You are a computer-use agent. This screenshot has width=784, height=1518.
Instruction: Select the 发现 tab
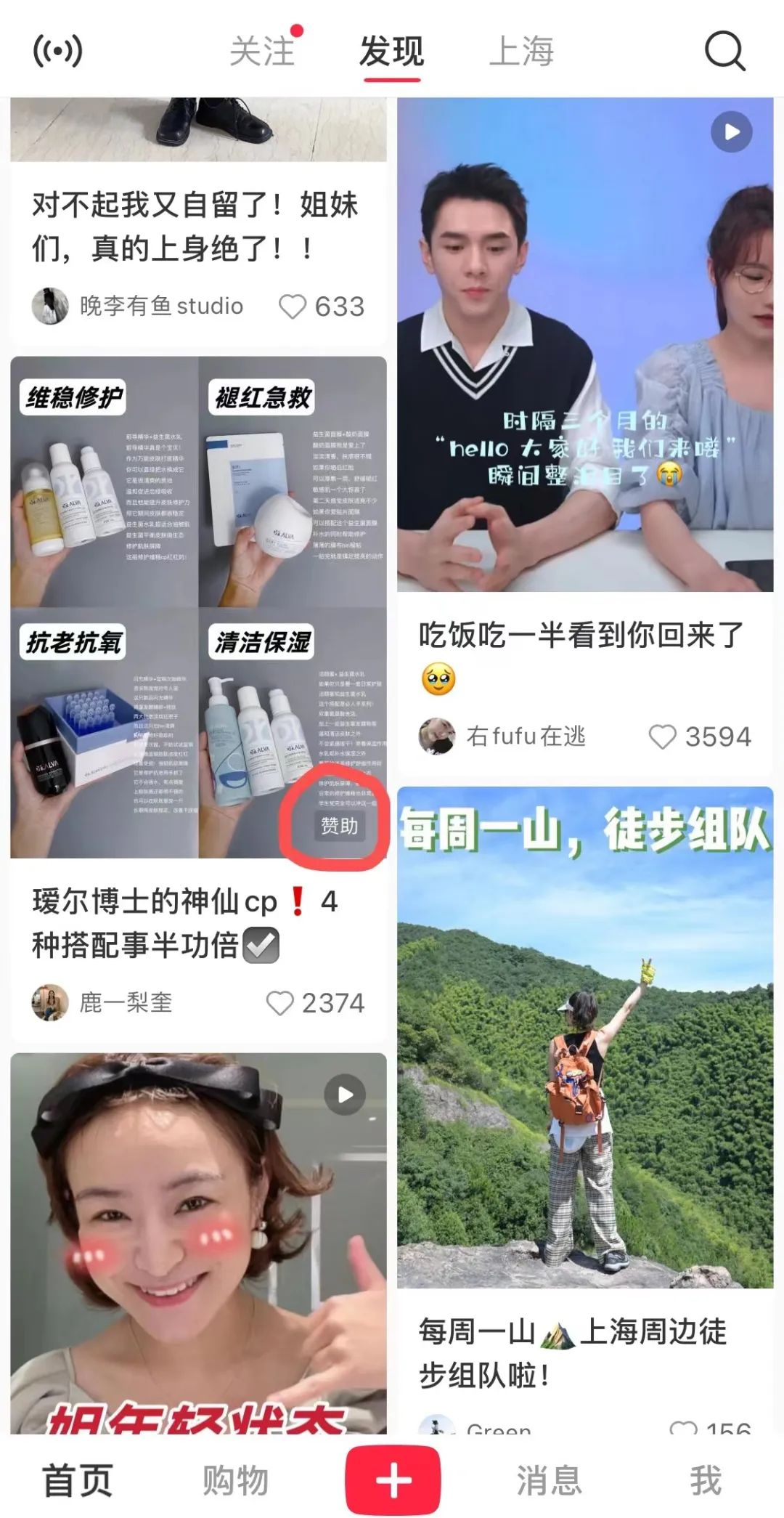pyautogui.click(x=392, y=52)
